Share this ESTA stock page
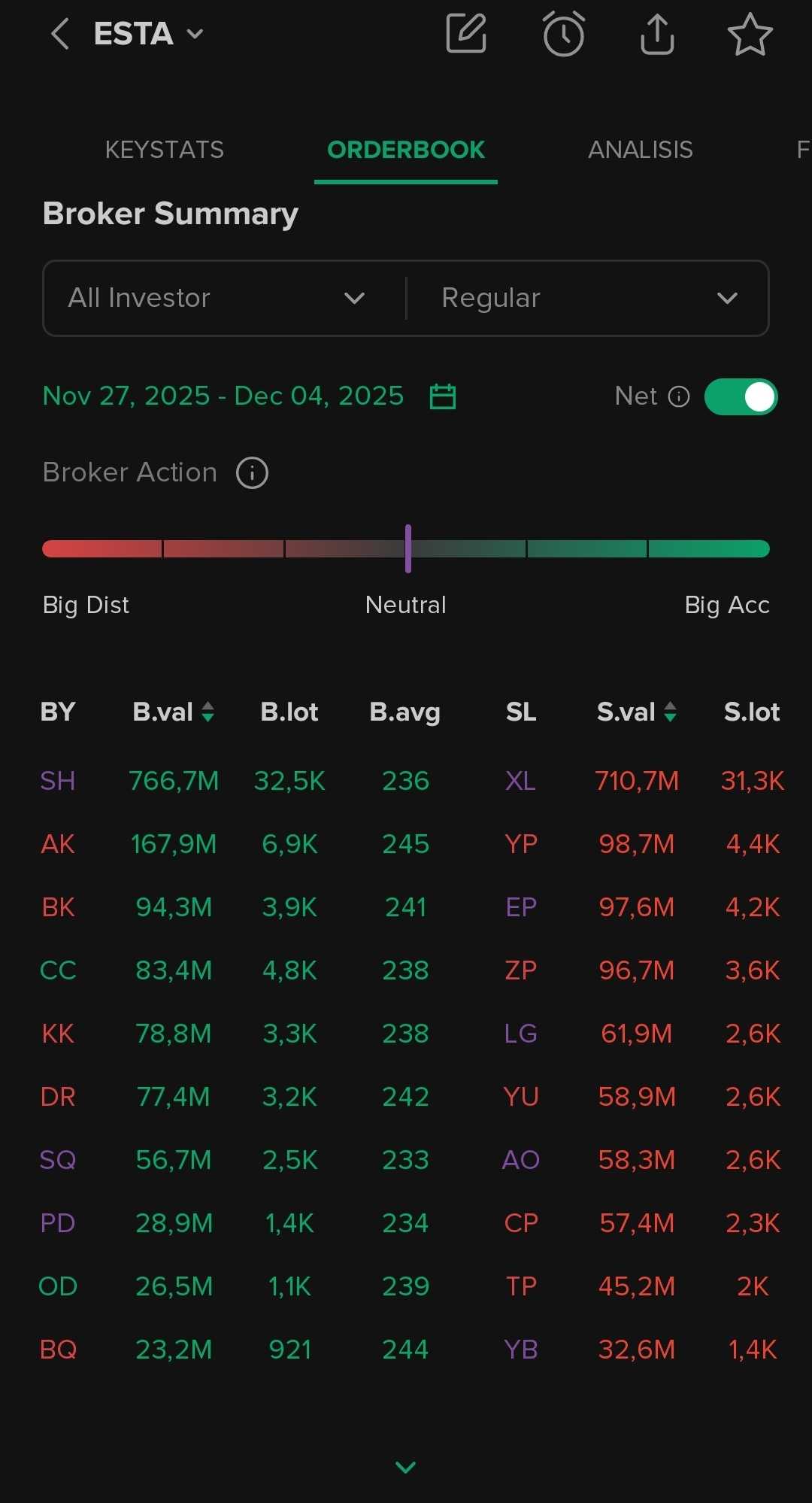 click(657, 34)
